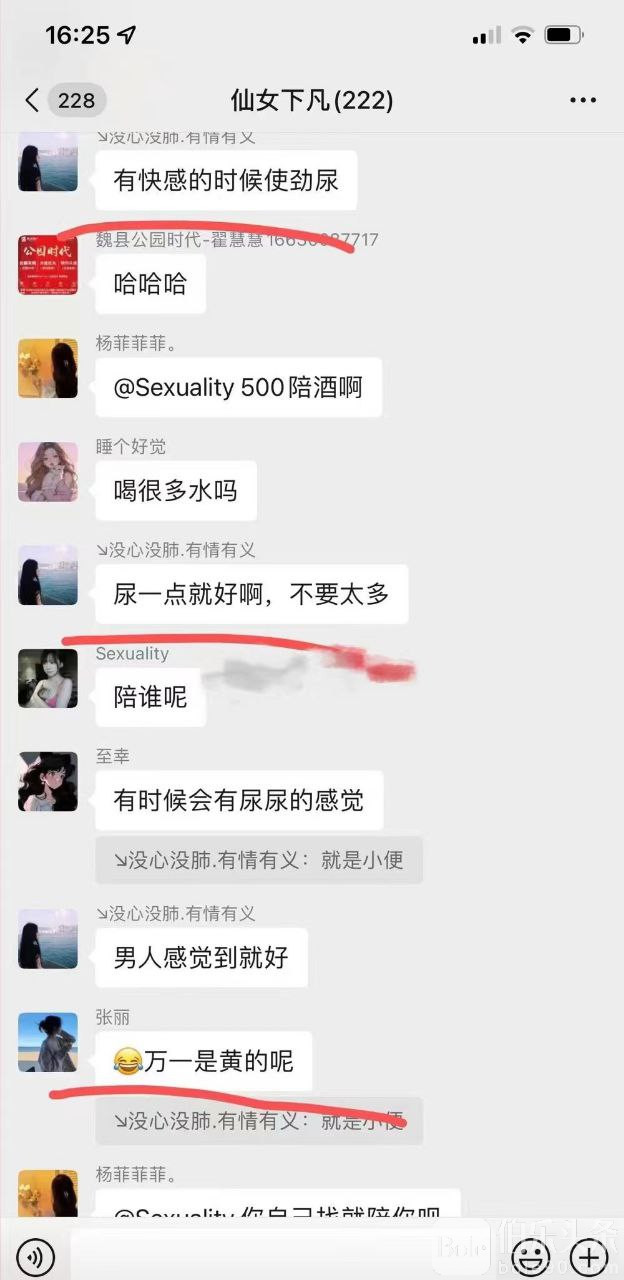Open the group chat overflow menu
Screen dimensions: 624x1280
click(582, 100)
